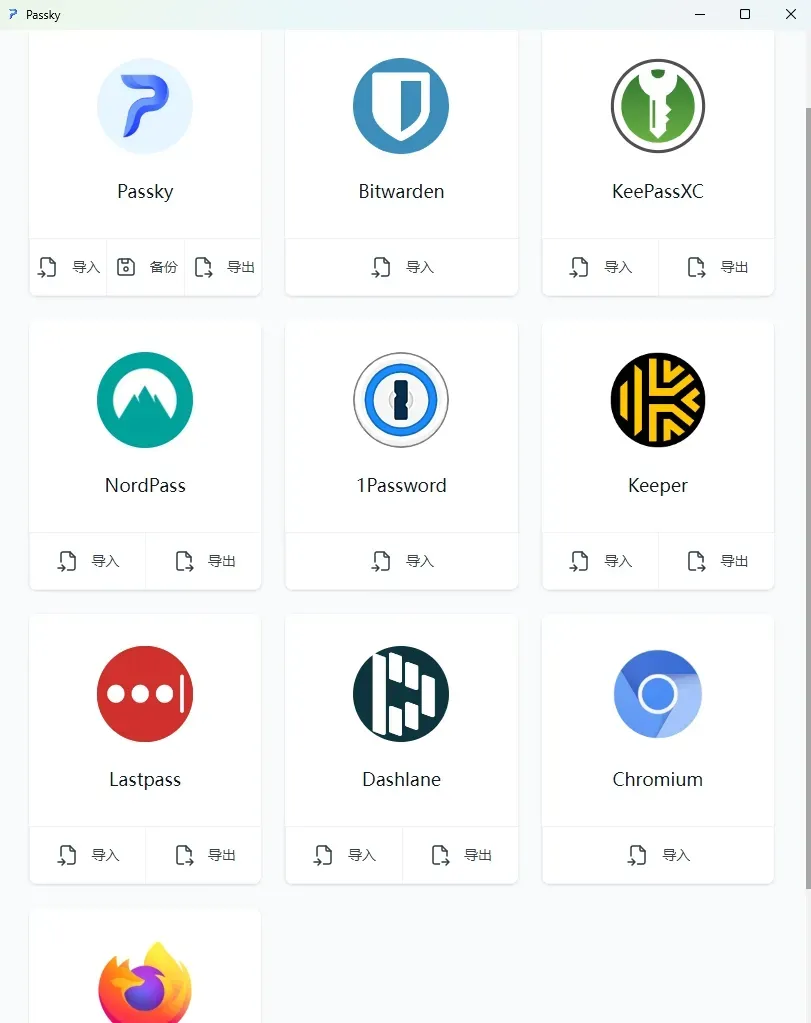Import from Bitwarden via 导入
811x1023 pixels.
pyautogui.click(x=402, y=267)
